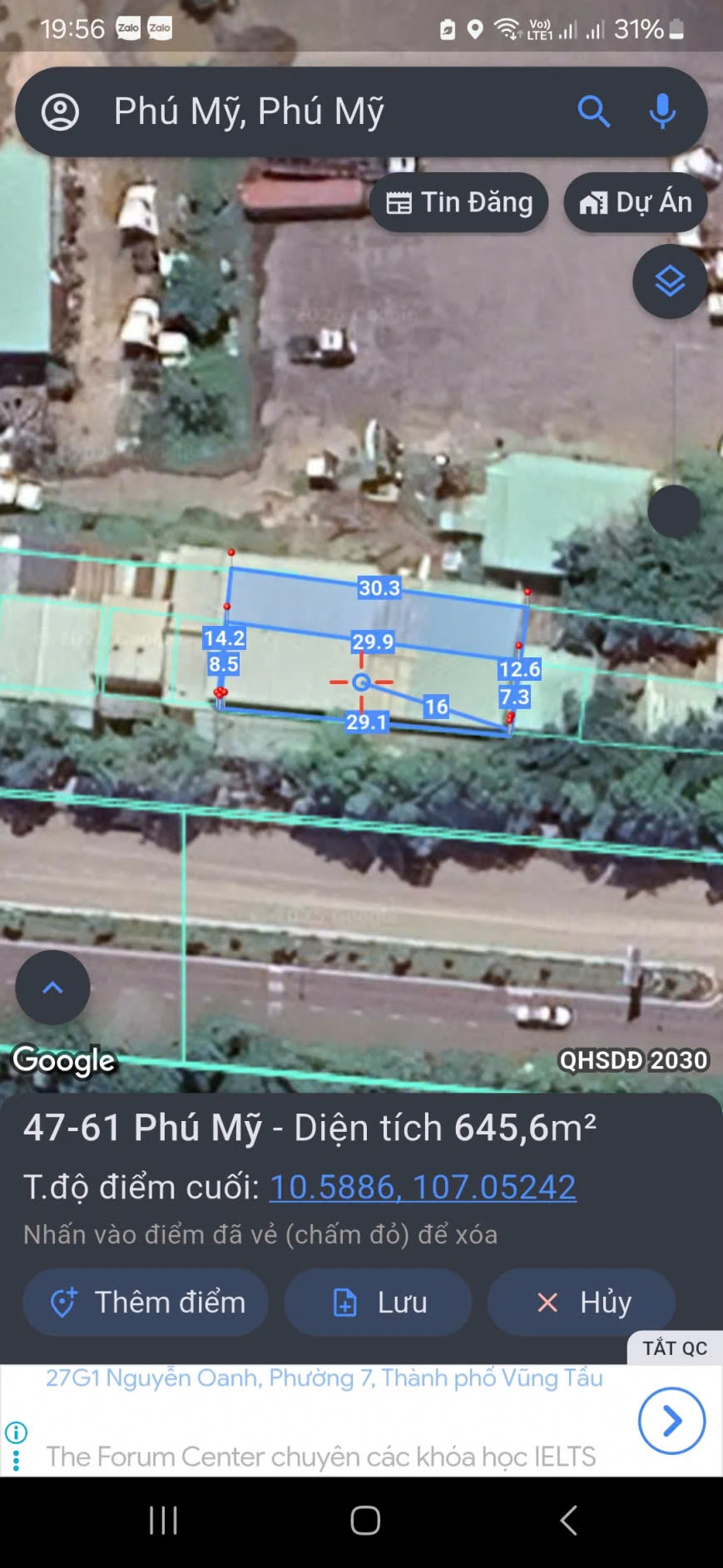
Task: Open the end point coordinates link
Action: coord(423,1187)
